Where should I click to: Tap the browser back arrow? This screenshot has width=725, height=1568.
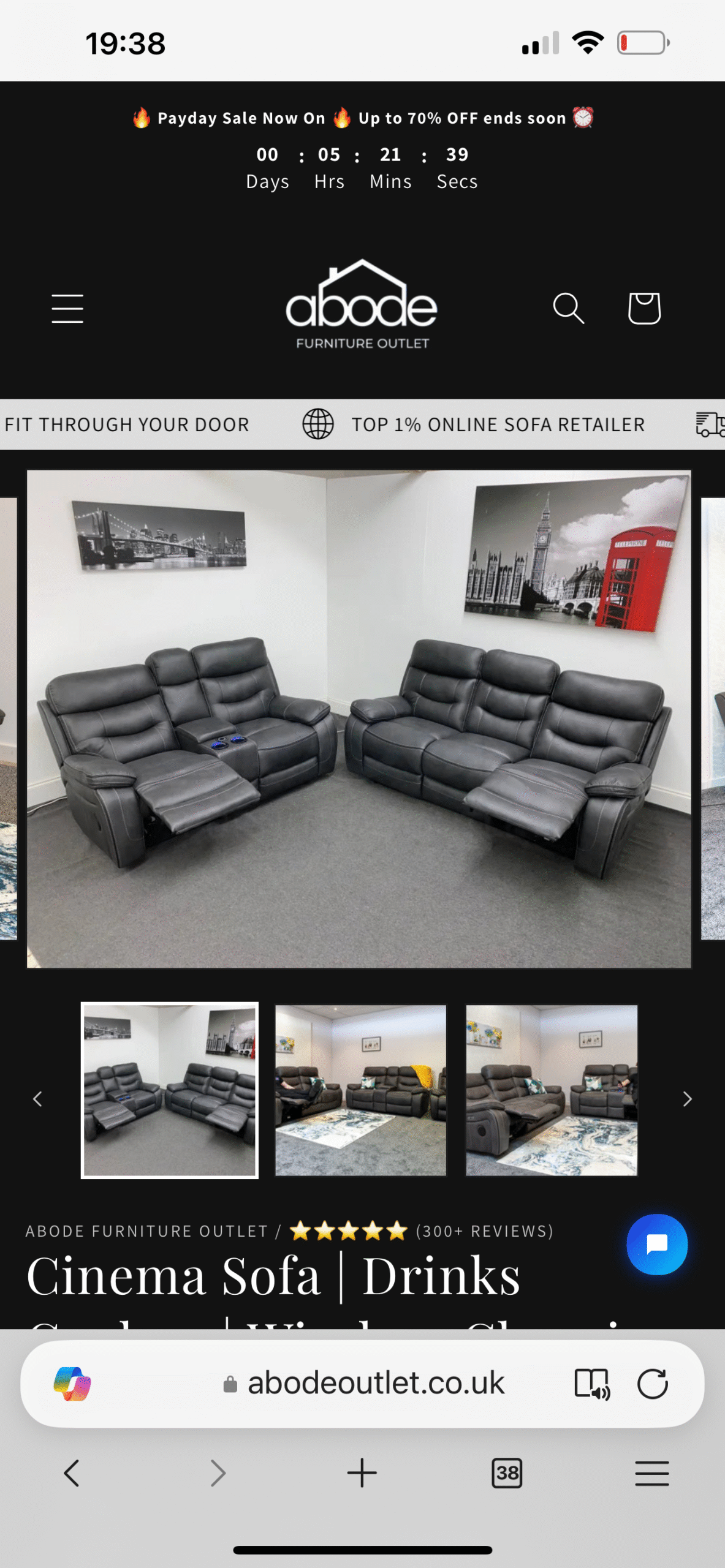(72, 1474)
